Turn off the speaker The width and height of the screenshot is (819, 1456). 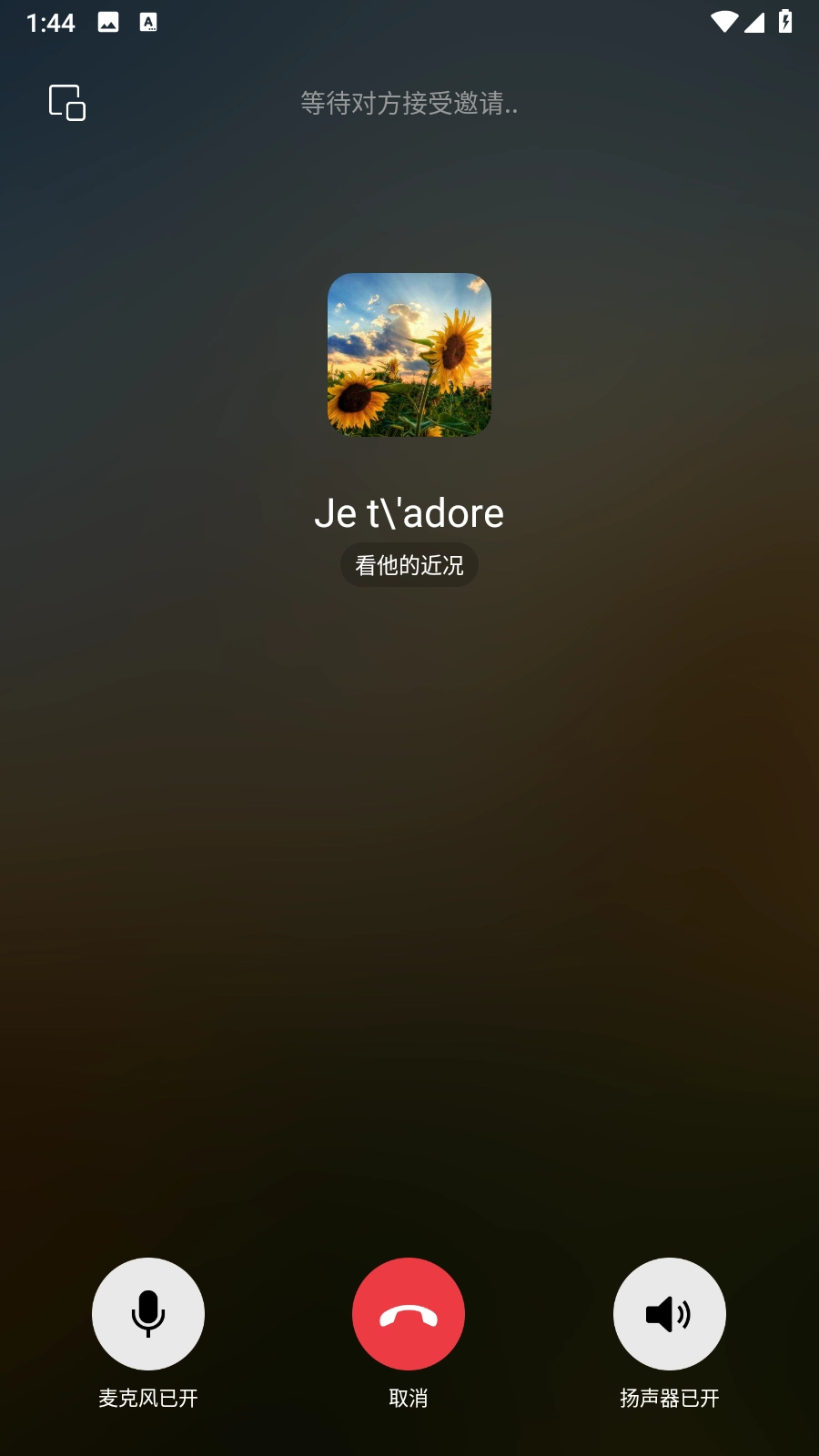670,1314
